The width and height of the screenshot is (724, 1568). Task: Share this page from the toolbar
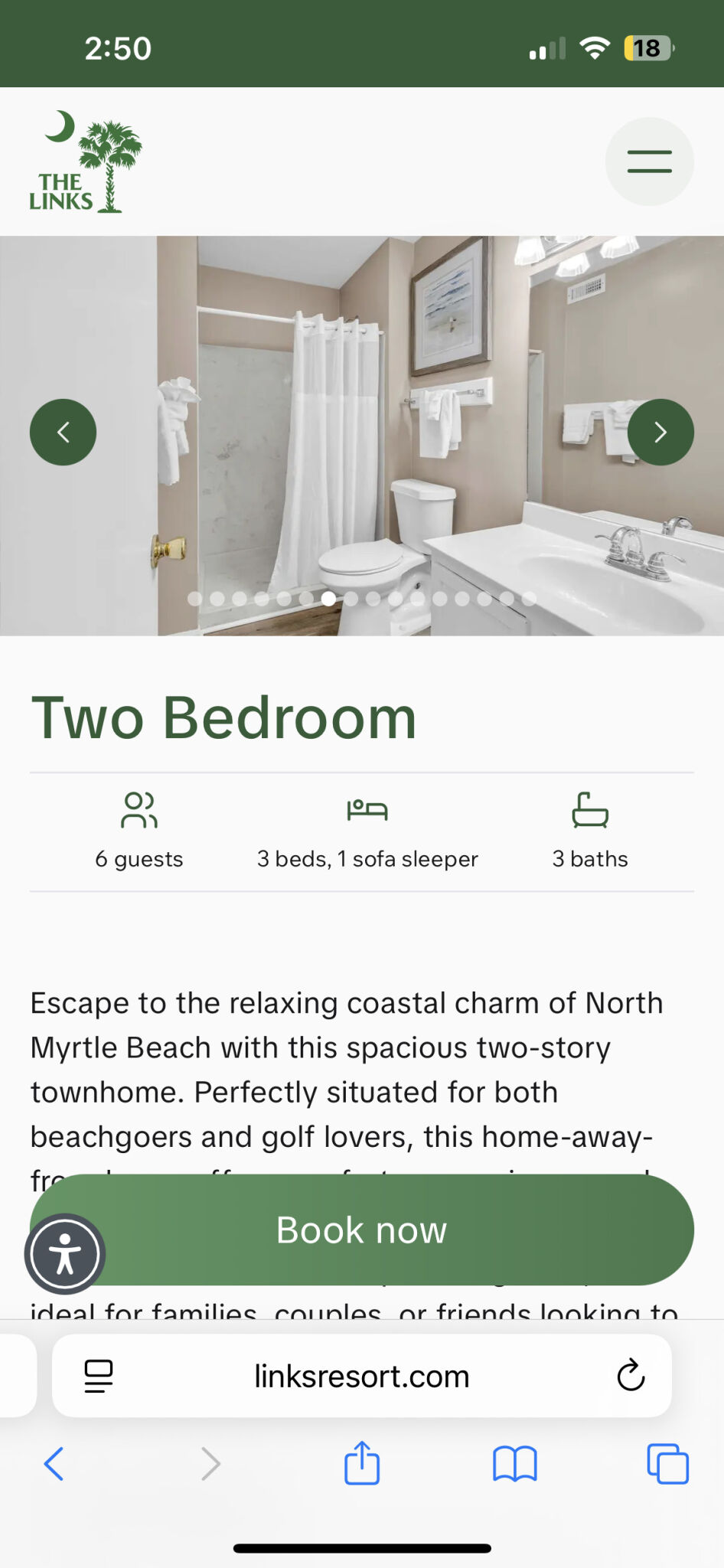[361, 1463]
